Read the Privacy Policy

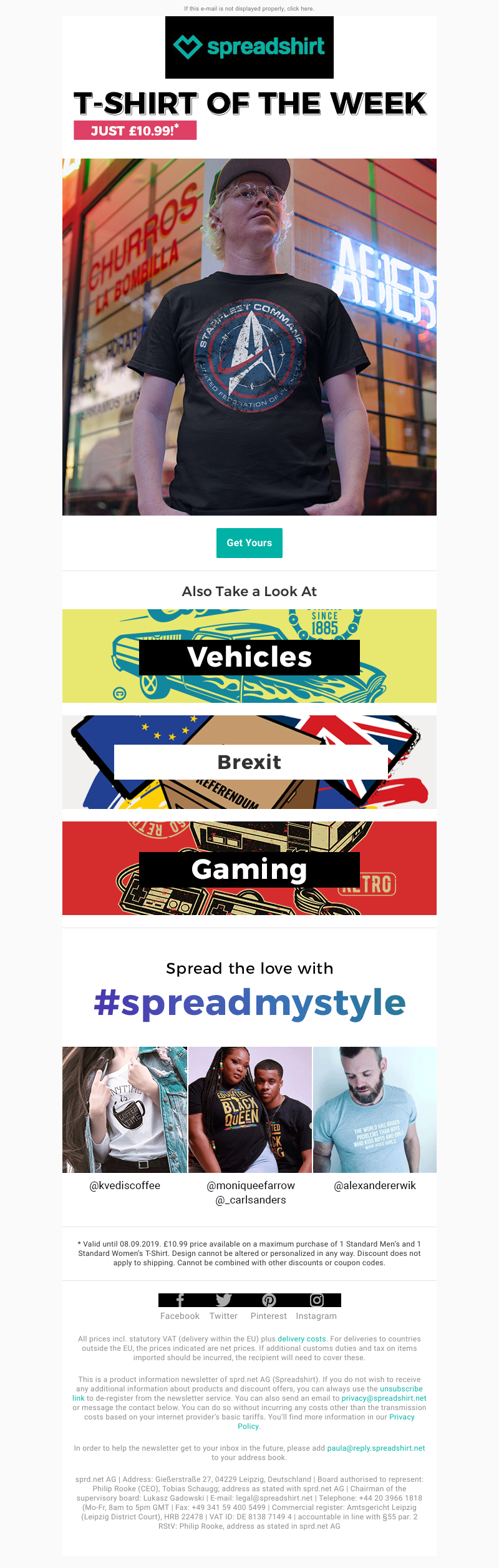coord(402,1417)
